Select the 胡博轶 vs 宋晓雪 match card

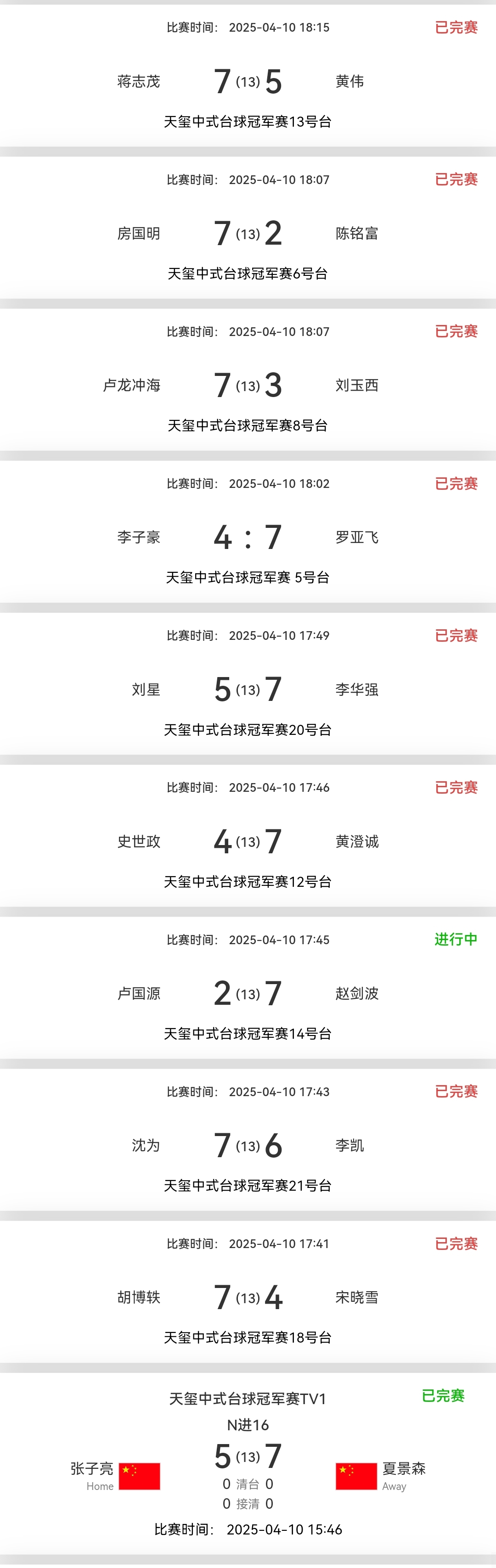tap(248, 1297)
